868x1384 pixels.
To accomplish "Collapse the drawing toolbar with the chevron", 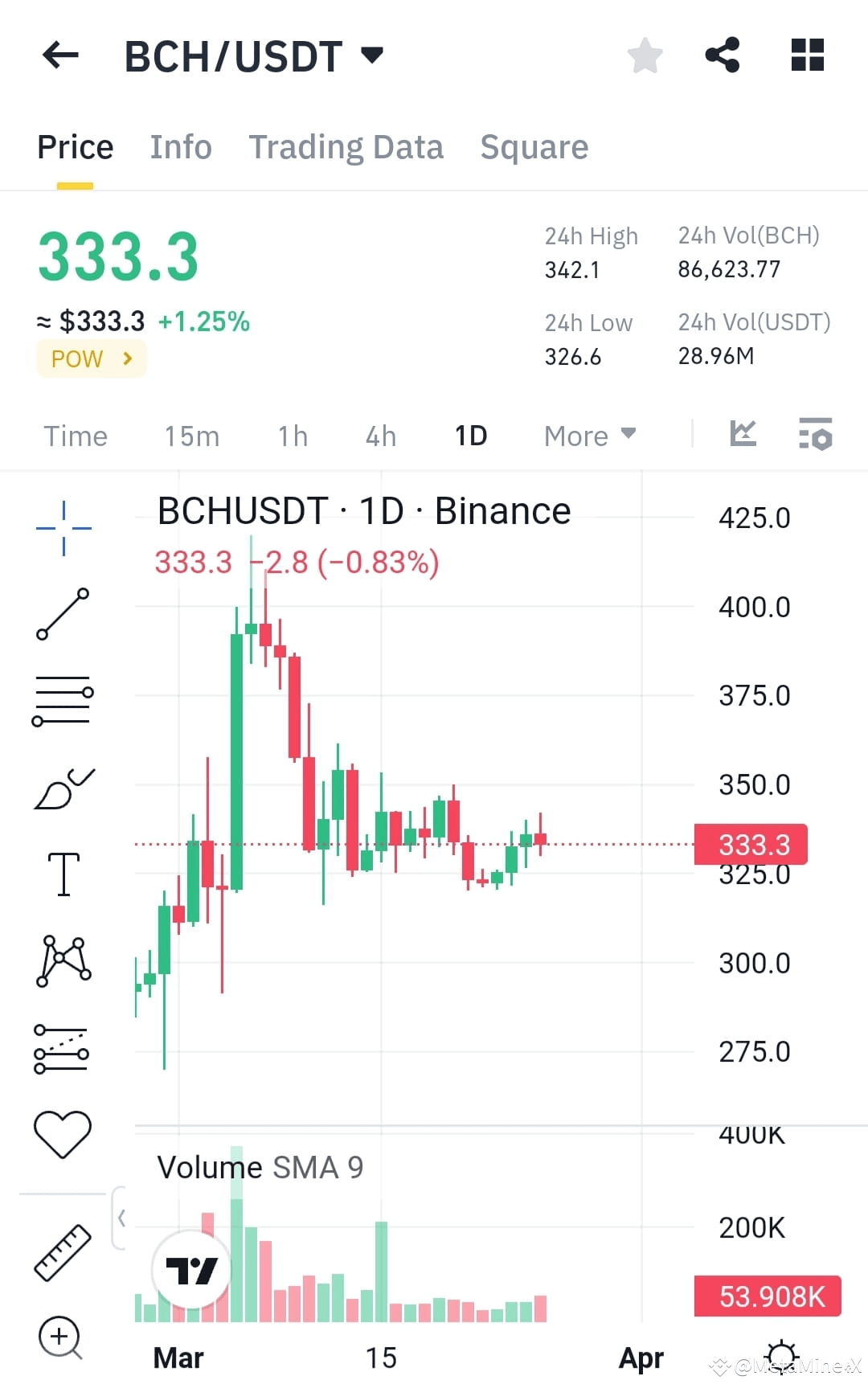I will 122,1218.
